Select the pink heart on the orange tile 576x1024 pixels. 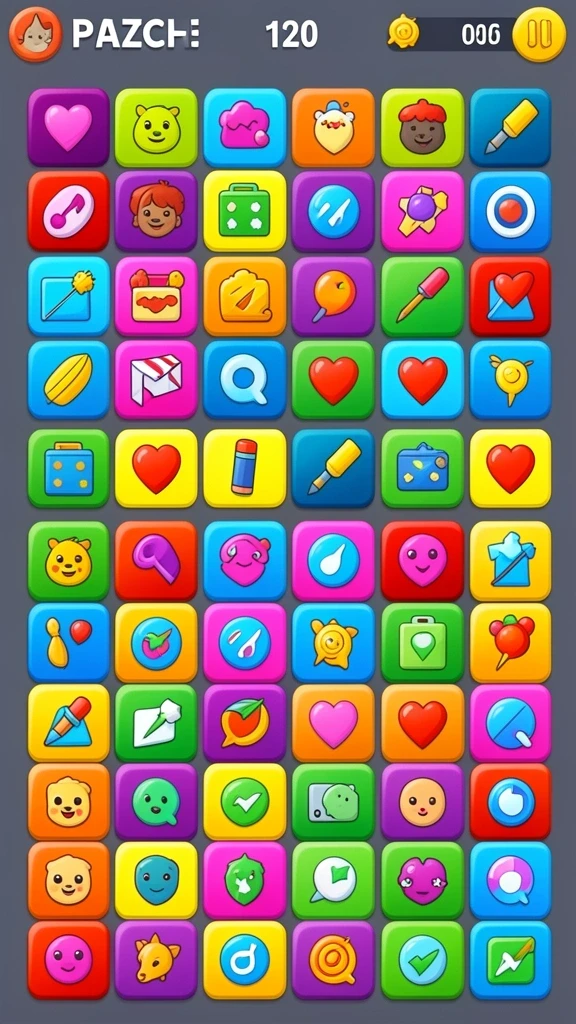click(x=333, y=722)
